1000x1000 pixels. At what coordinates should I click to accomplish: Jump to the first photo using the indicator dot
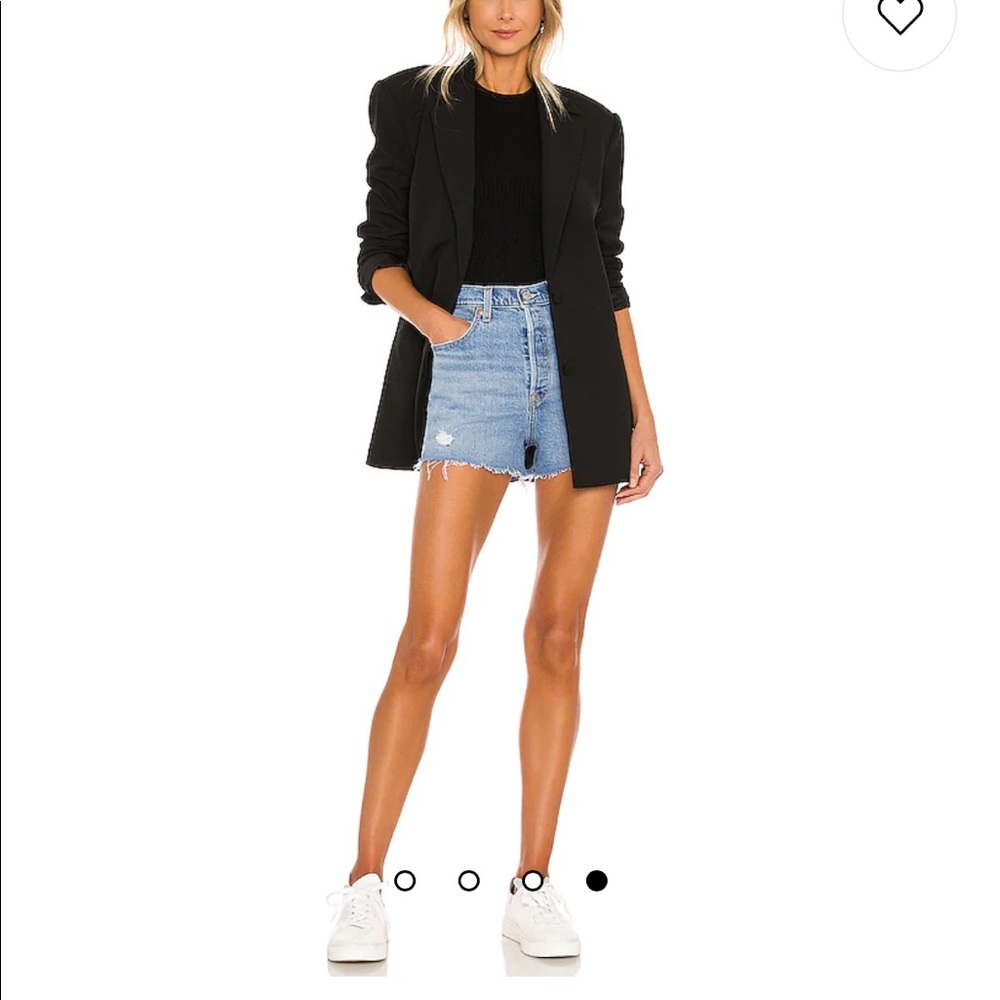point(405,881)
